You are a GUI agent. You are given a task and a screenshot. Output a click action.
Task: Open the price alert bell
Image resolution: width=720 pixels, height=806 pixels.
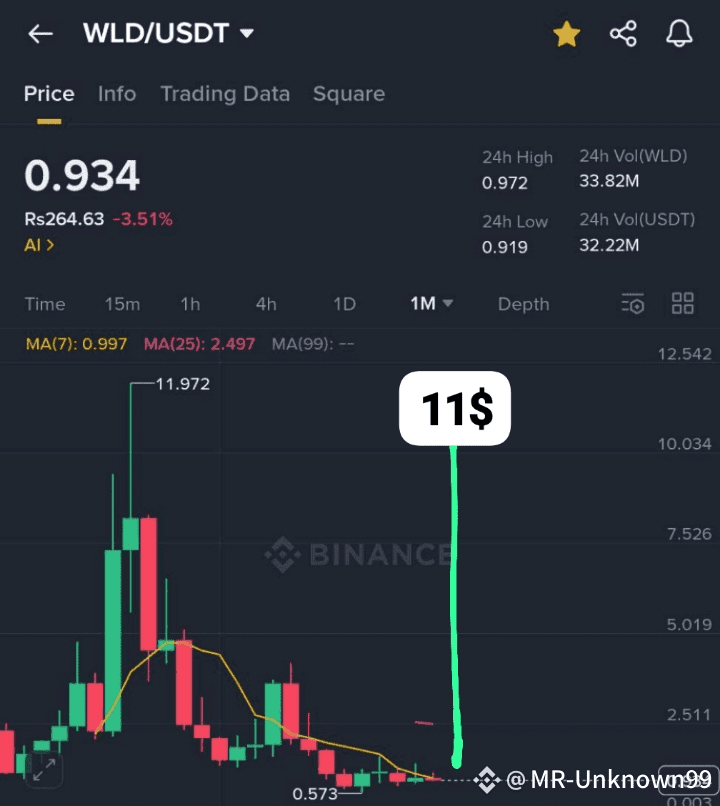tap(679, 35)
